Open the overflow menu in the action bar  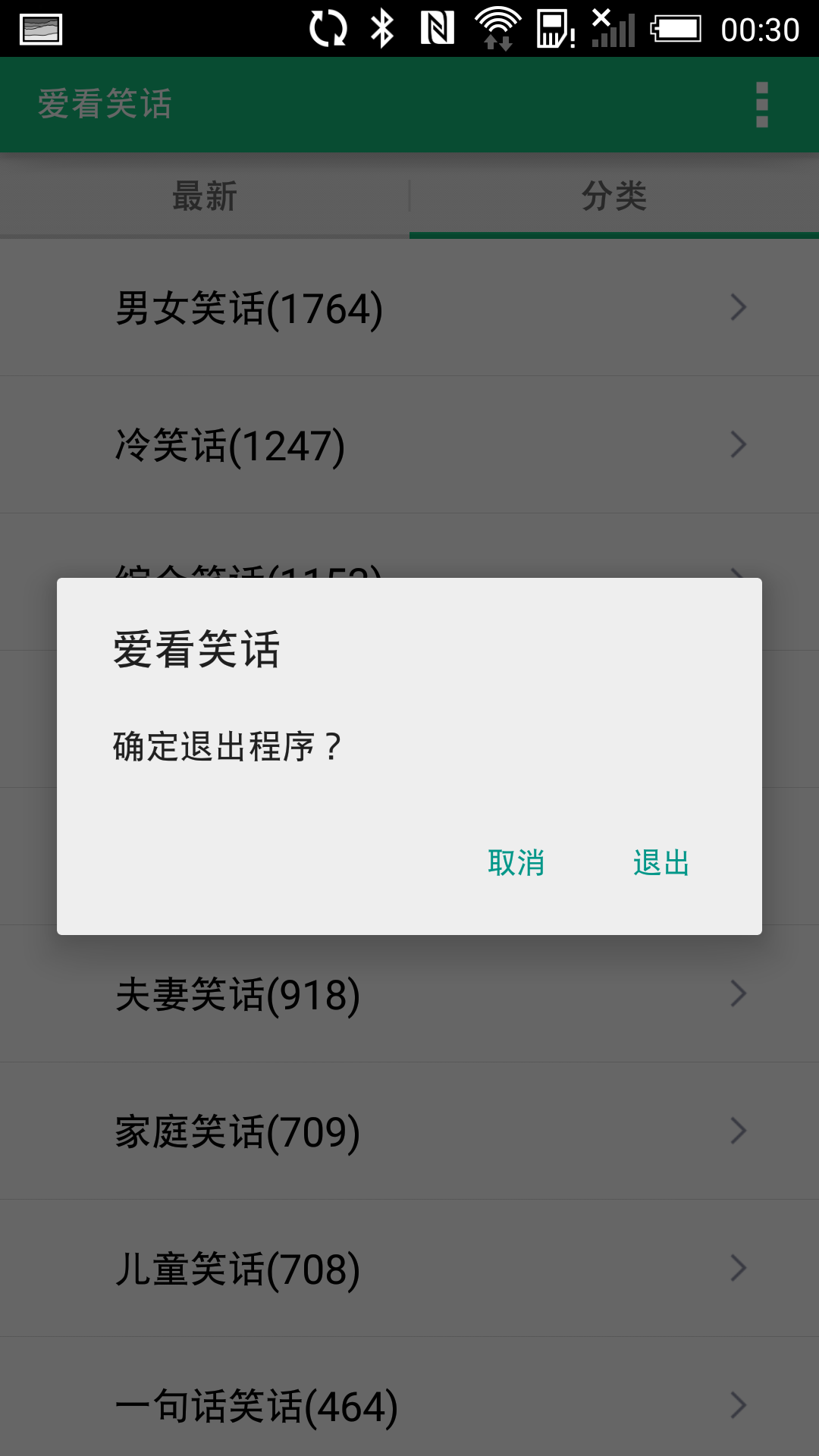tap(764, 104)
